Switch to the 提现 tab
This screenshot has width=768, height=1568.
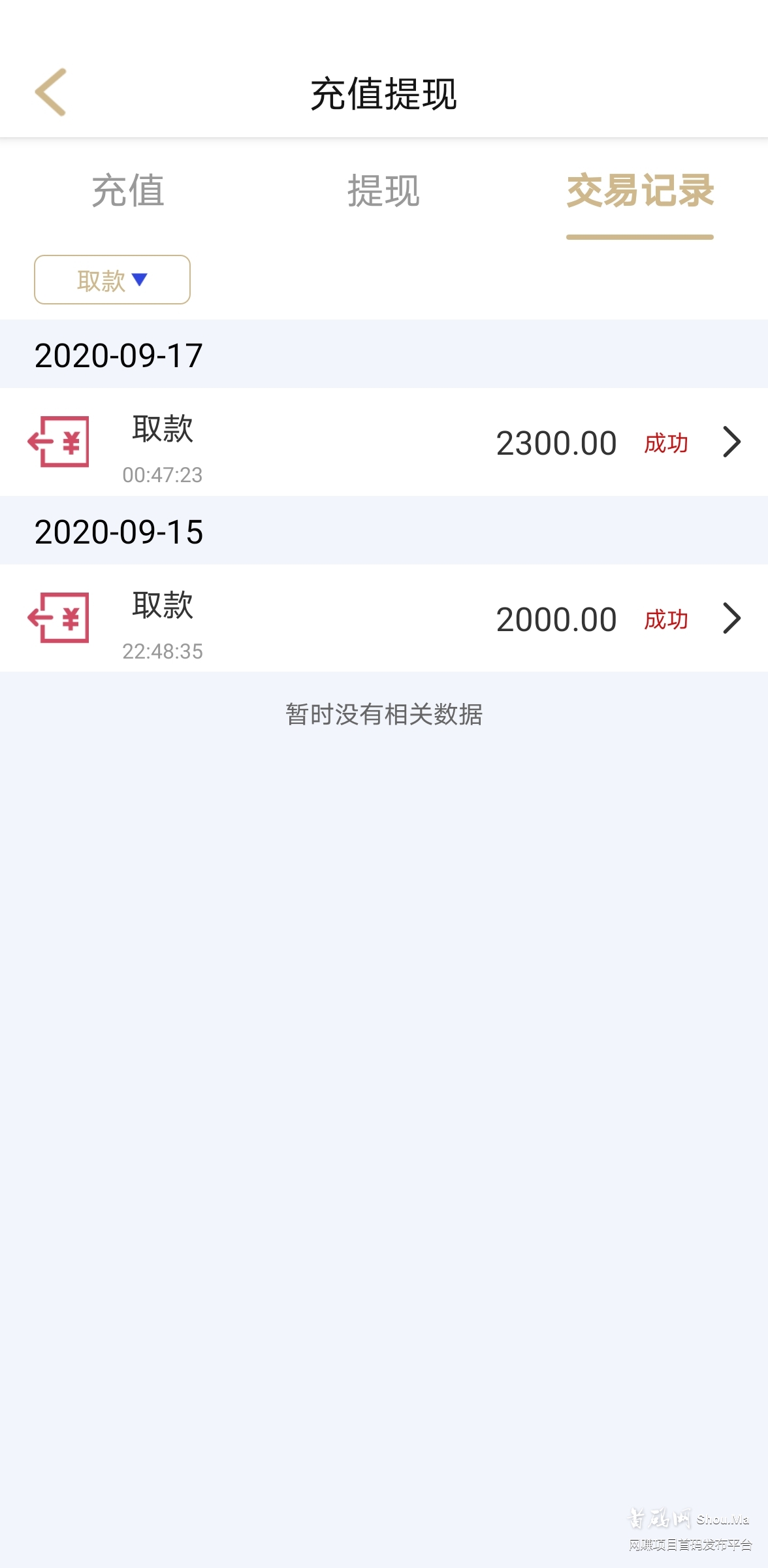click(x=383, y=191)
